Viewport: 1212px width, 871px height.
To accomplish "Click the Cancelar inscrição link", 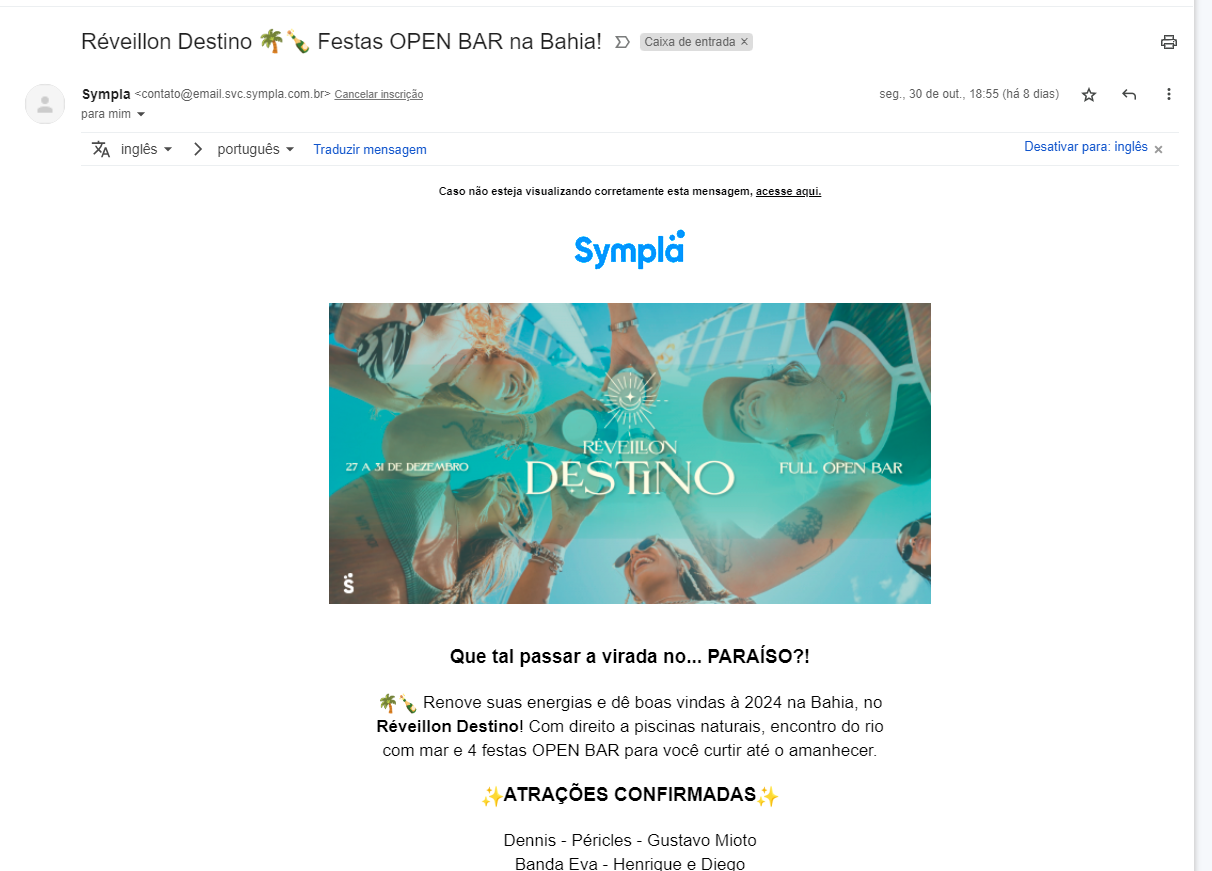I will (378, 95).
